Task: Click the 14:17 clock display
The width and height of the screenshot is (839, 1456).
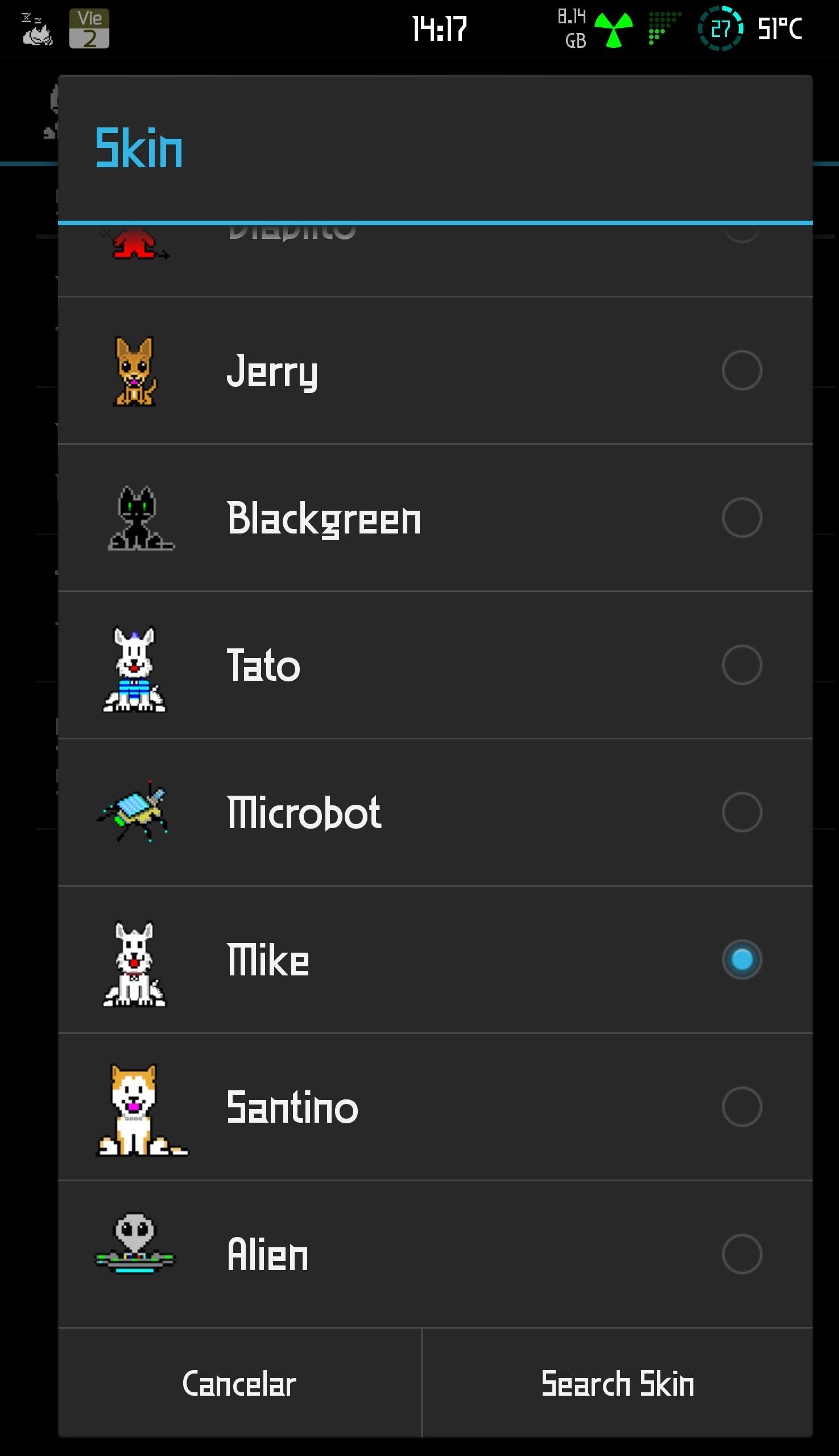Action: pyautogui.click(x=439, y=30)
